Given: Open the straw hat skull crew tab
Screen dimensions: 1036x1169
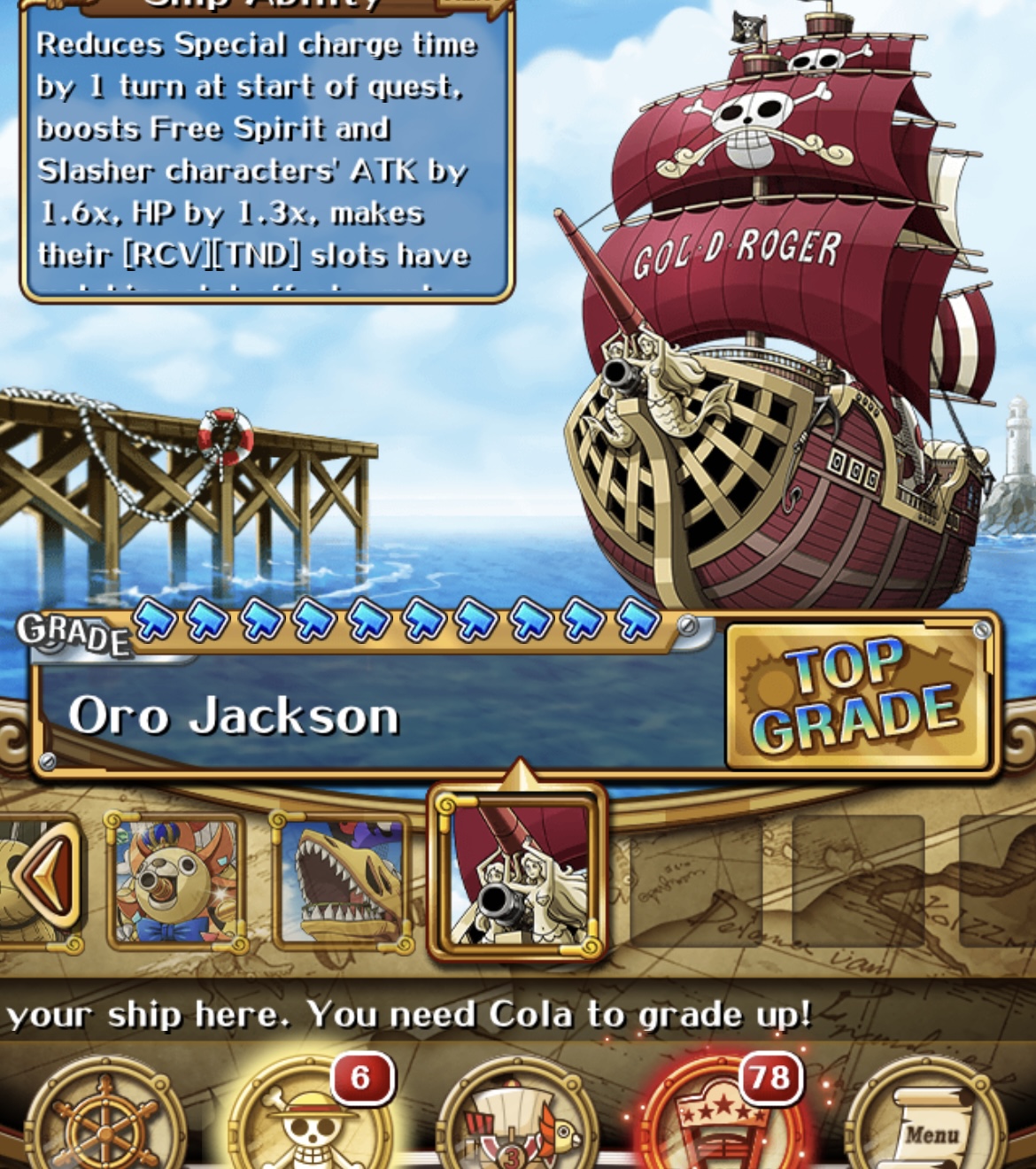Looking at the screenshot, I should (310, 1120).
